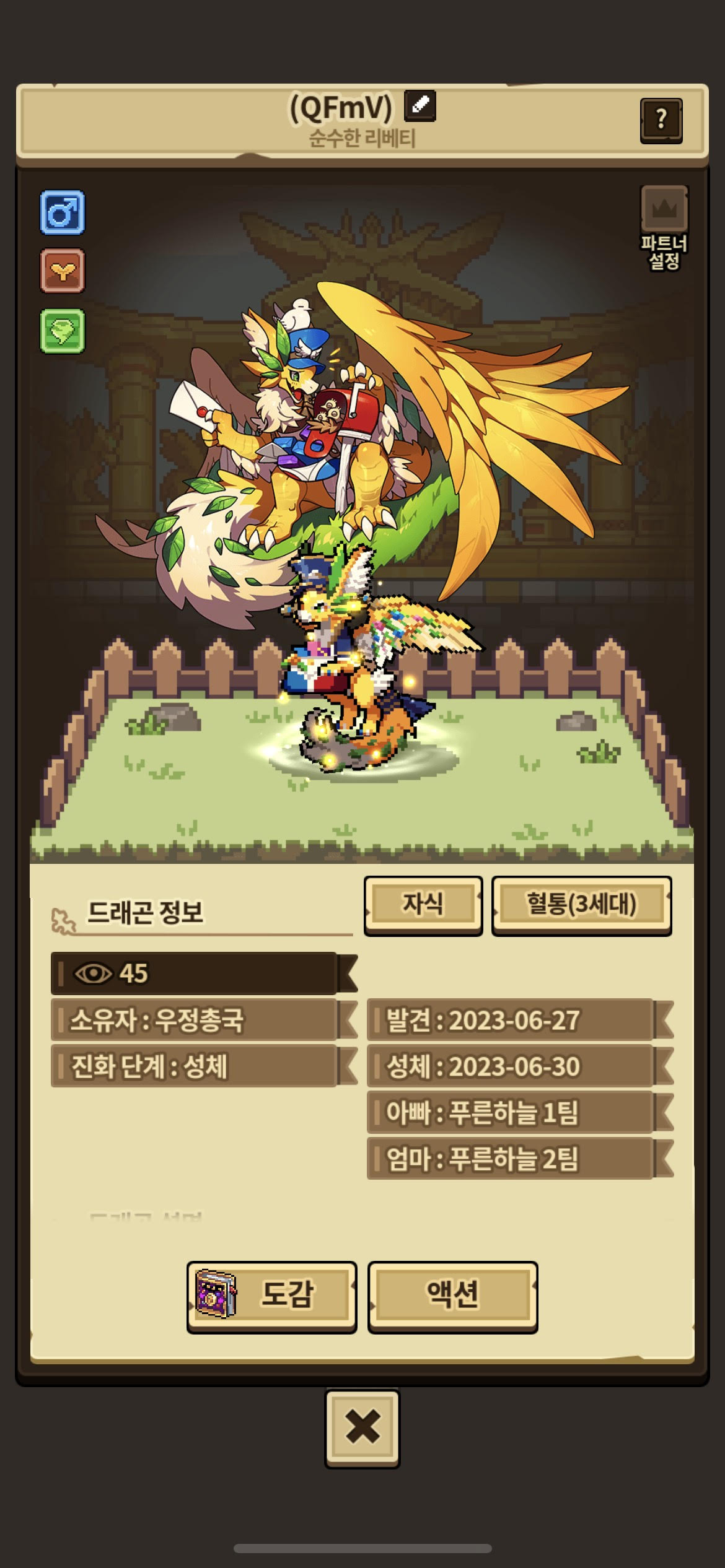725x1568 pixels.
Task: Close the dragon info panel with X
Action: click(362, 1427)
